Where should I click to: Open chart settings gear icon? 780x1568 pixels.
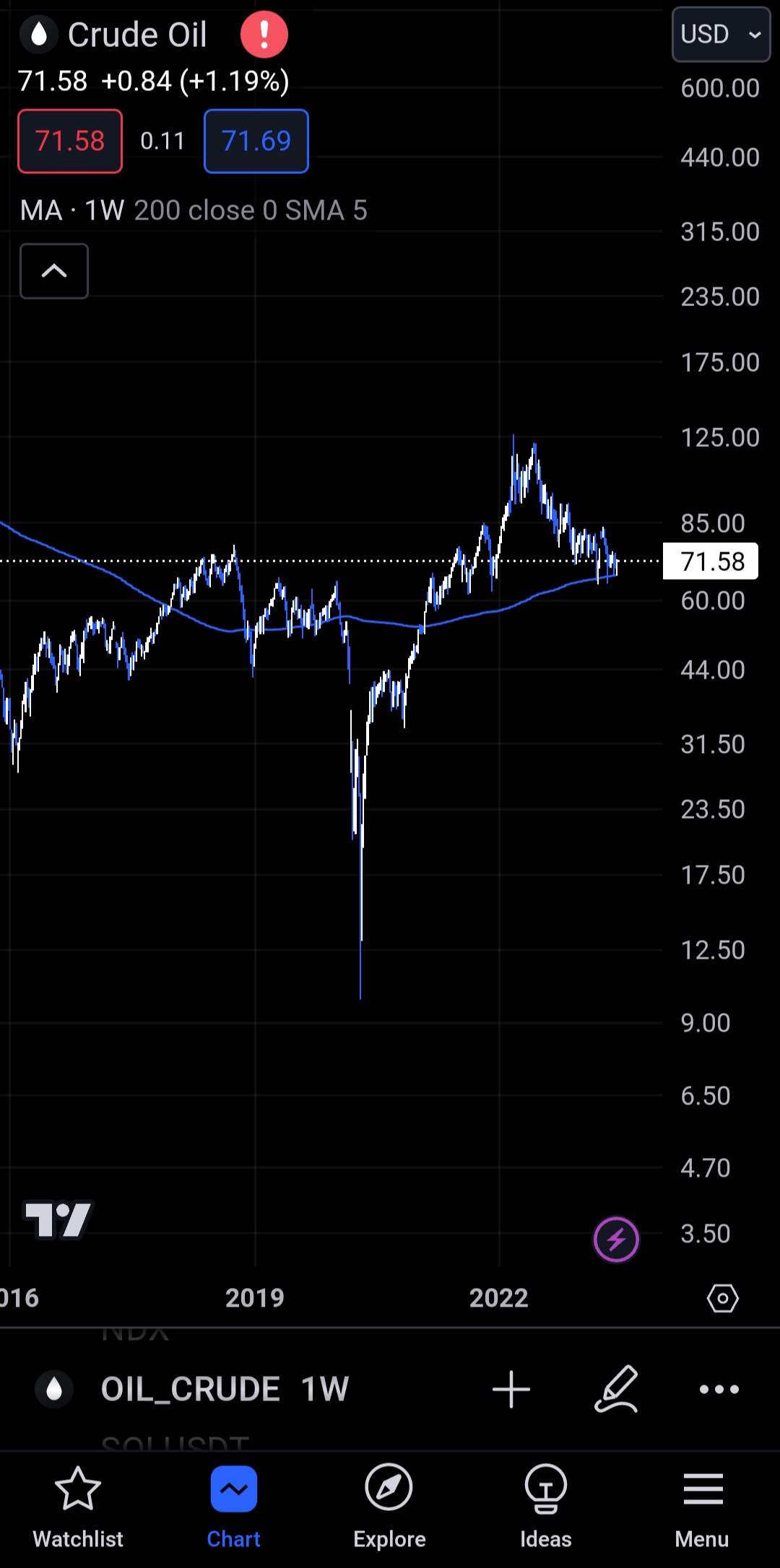(722, 1298)
